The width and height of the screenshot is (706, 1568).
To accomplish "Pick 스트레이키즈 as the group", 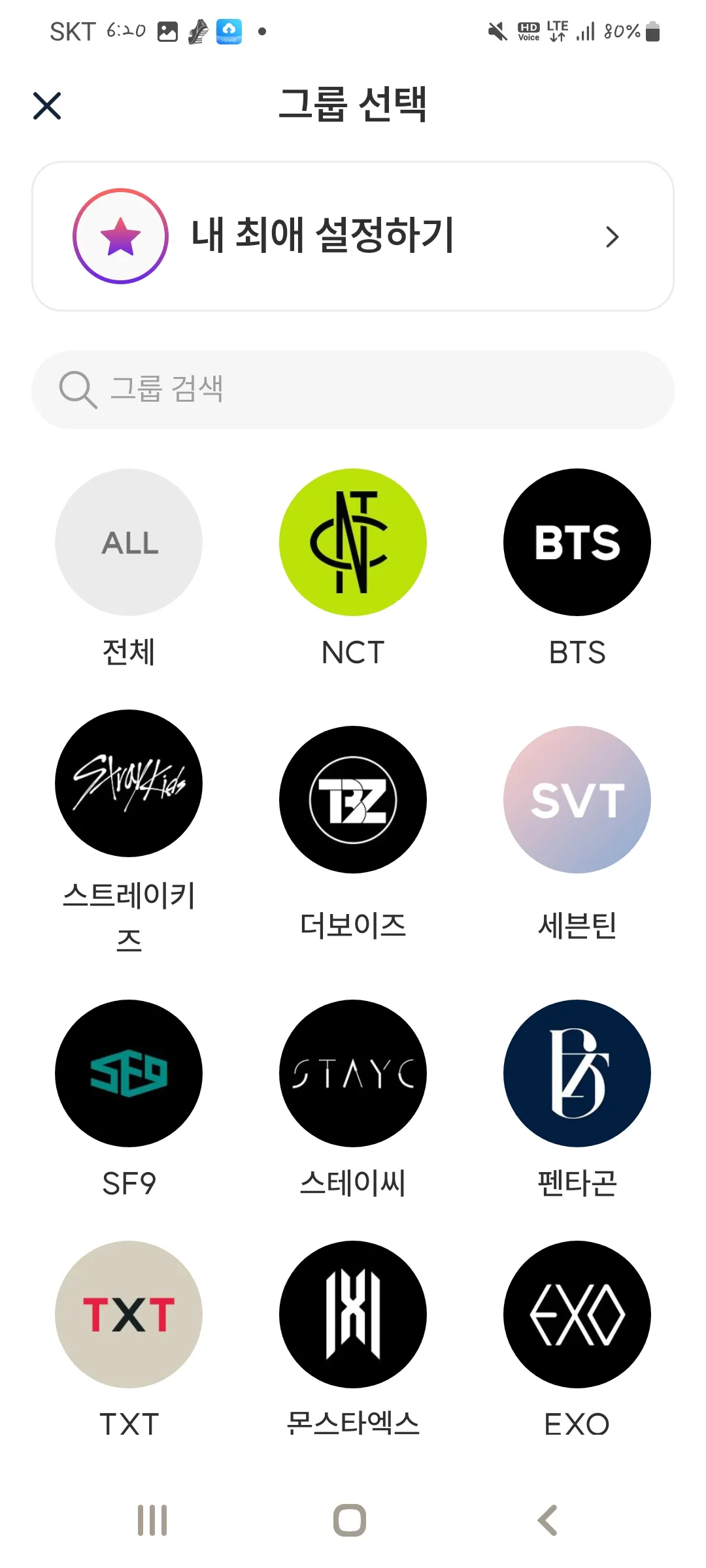I will 129,783.
